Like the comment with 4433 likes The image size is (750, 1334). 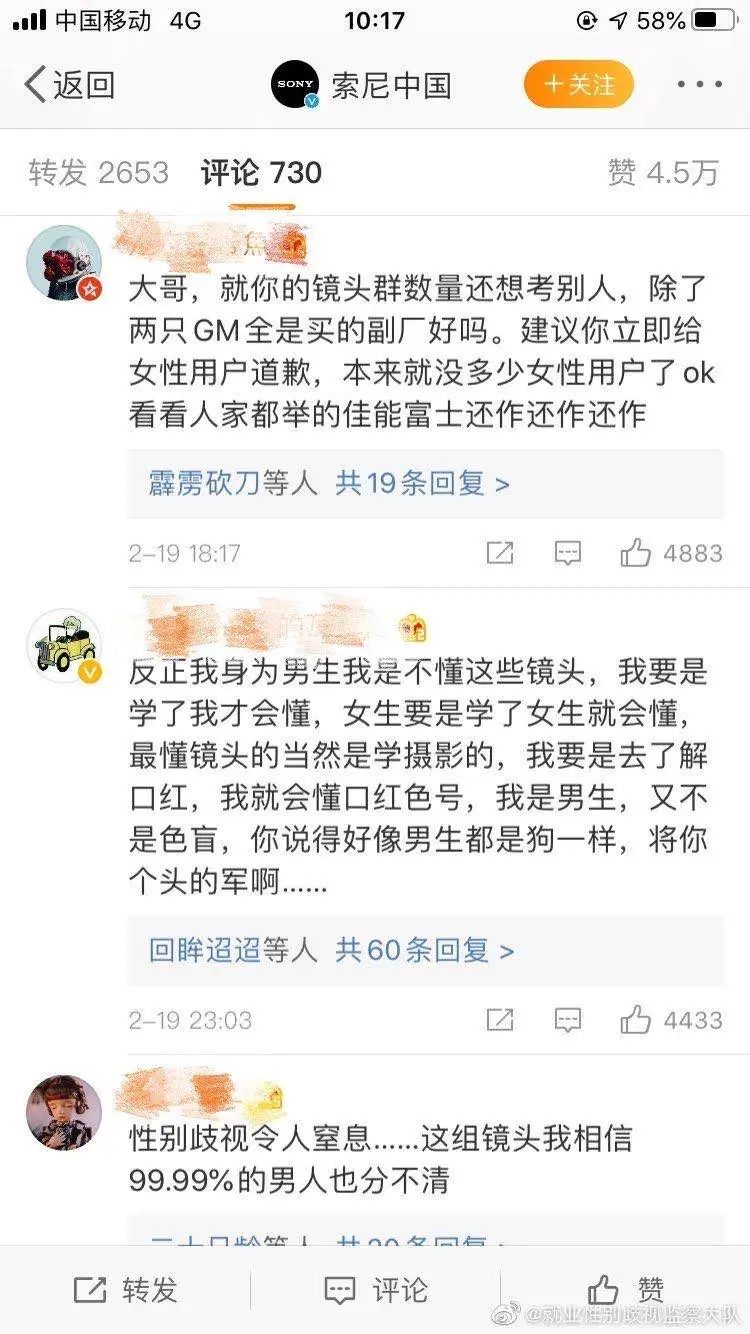point(636,1020)
